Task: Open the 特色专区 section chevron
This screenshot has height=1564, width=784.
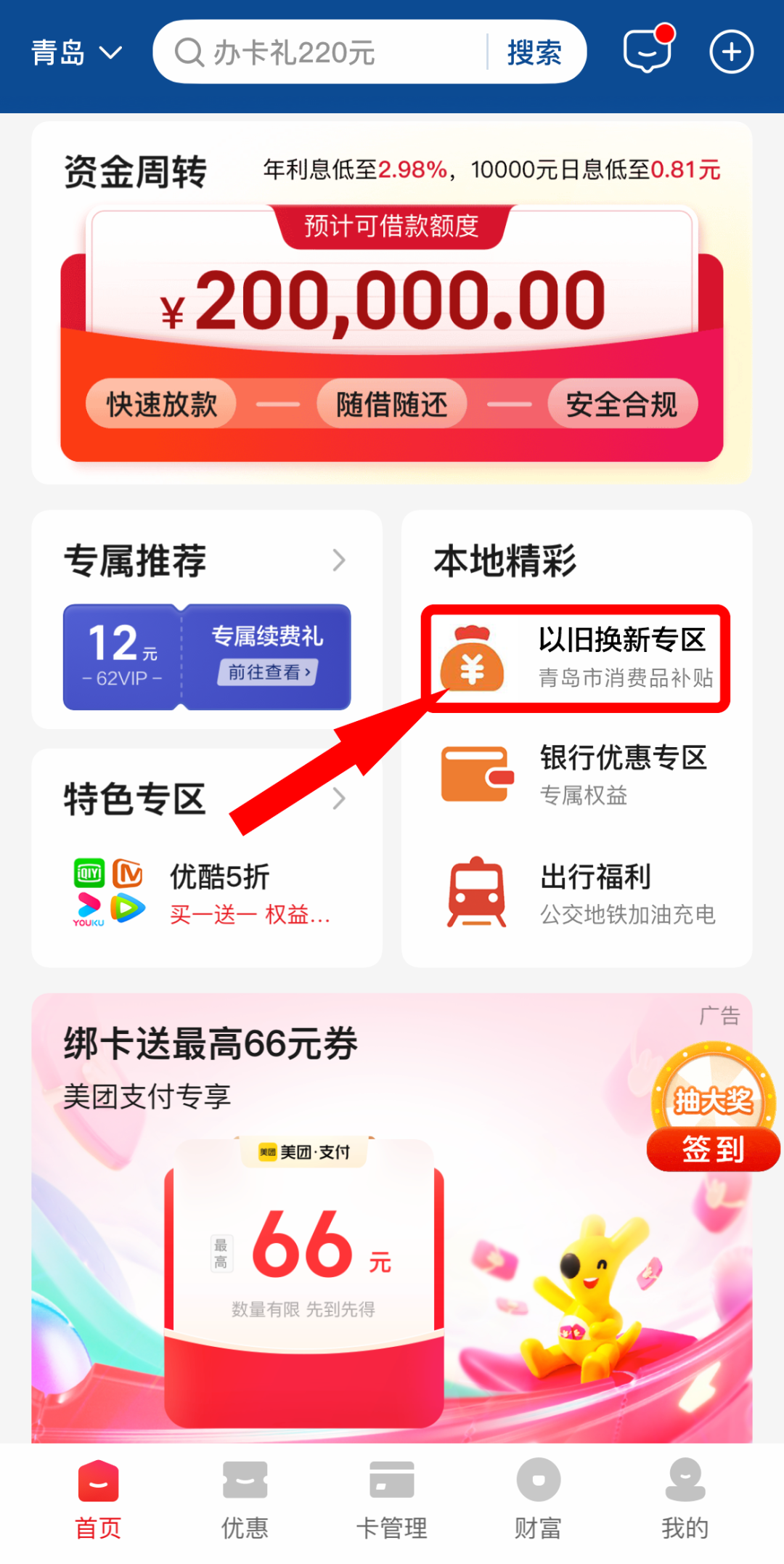Action: (x=338, y=799)
